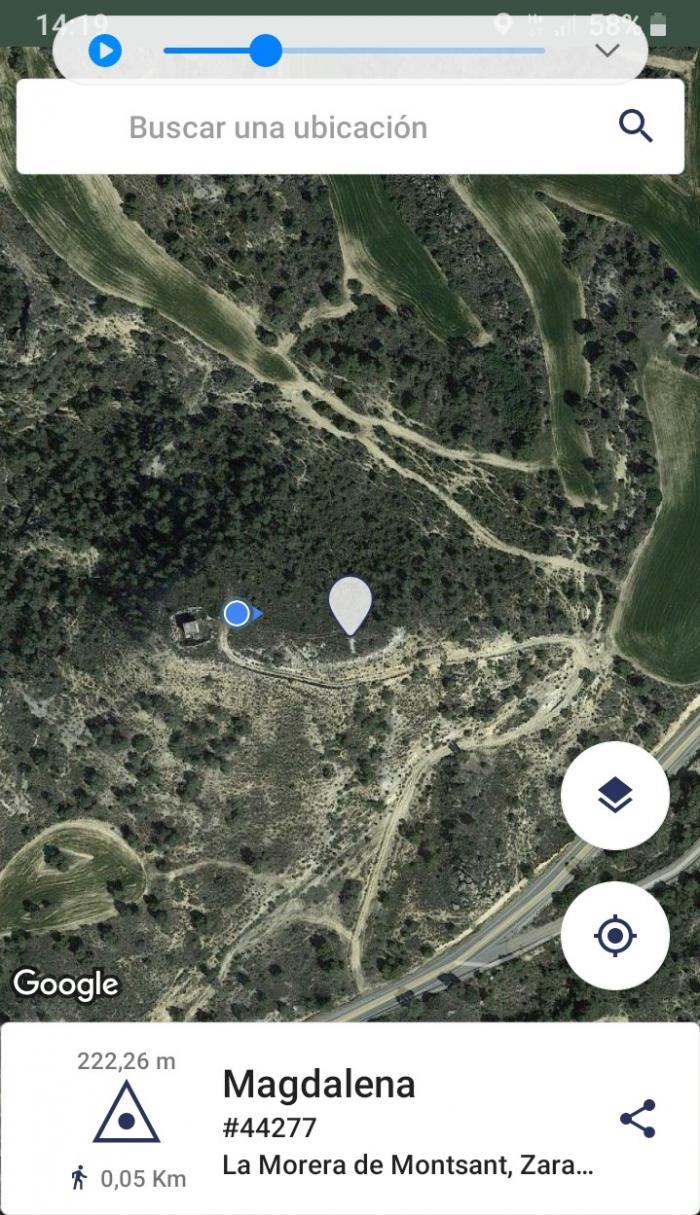
Task: Collapse the overlay with the down chevron
Action: [607, 50]
